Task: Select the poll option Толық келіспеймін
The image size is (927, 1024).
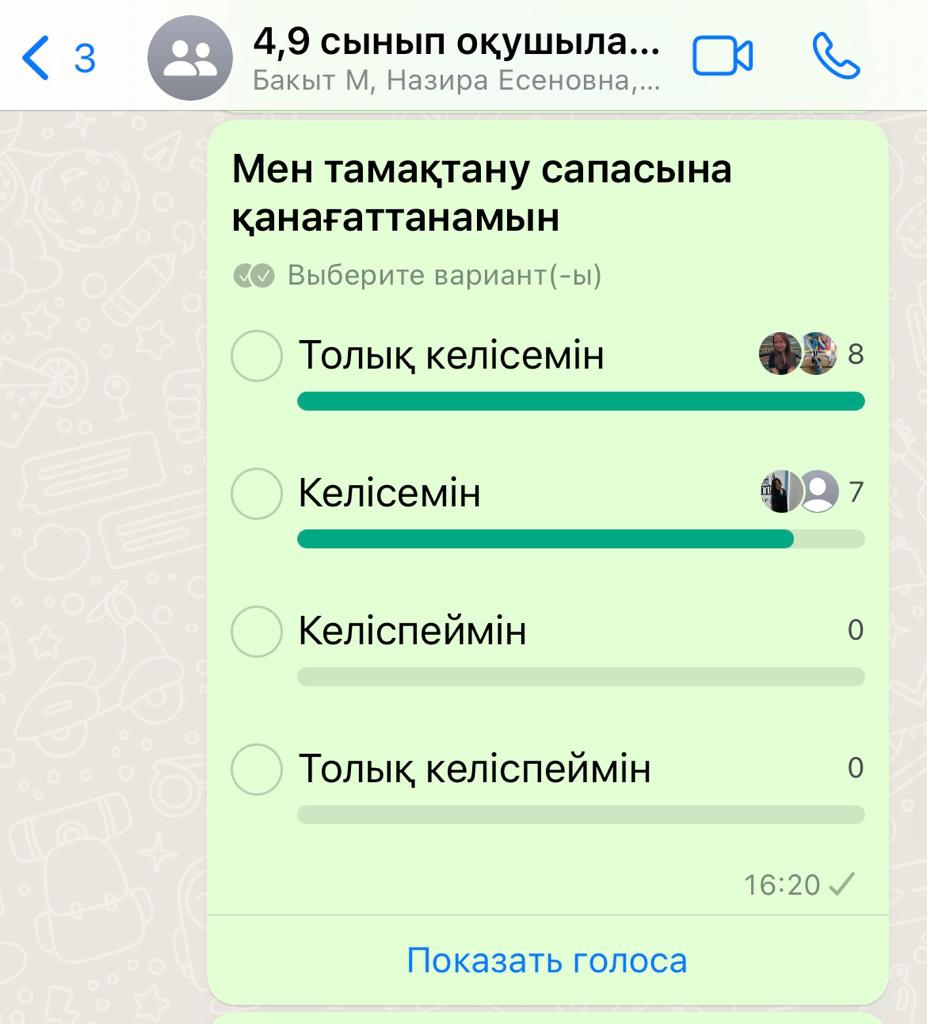Action: (257, 770)
